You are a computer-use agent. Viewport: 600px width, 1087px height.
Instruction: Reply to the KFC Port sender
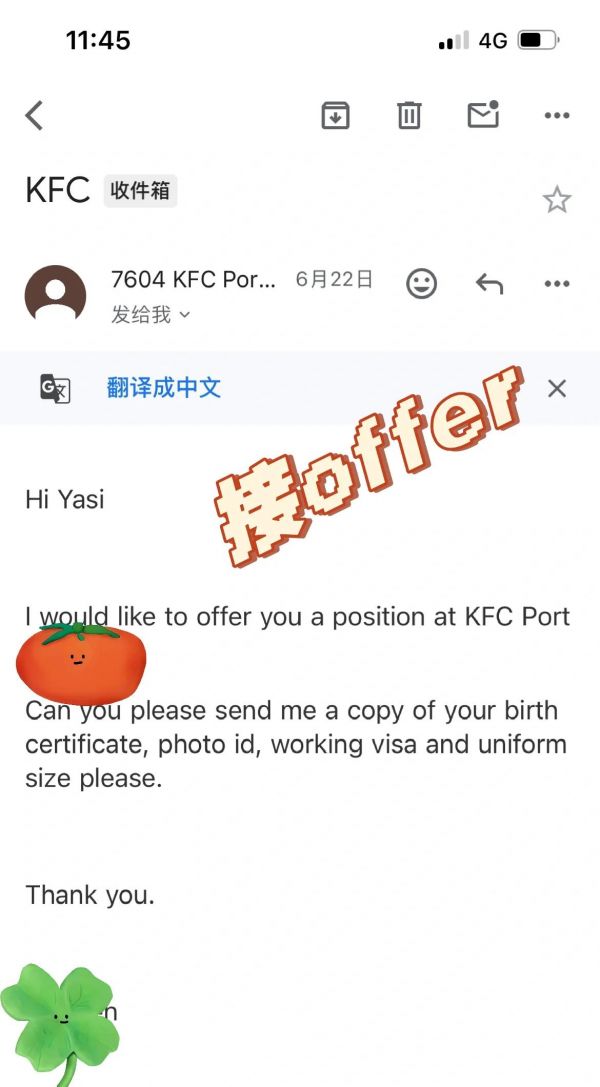pyautogui.click(x=489, y=284)
